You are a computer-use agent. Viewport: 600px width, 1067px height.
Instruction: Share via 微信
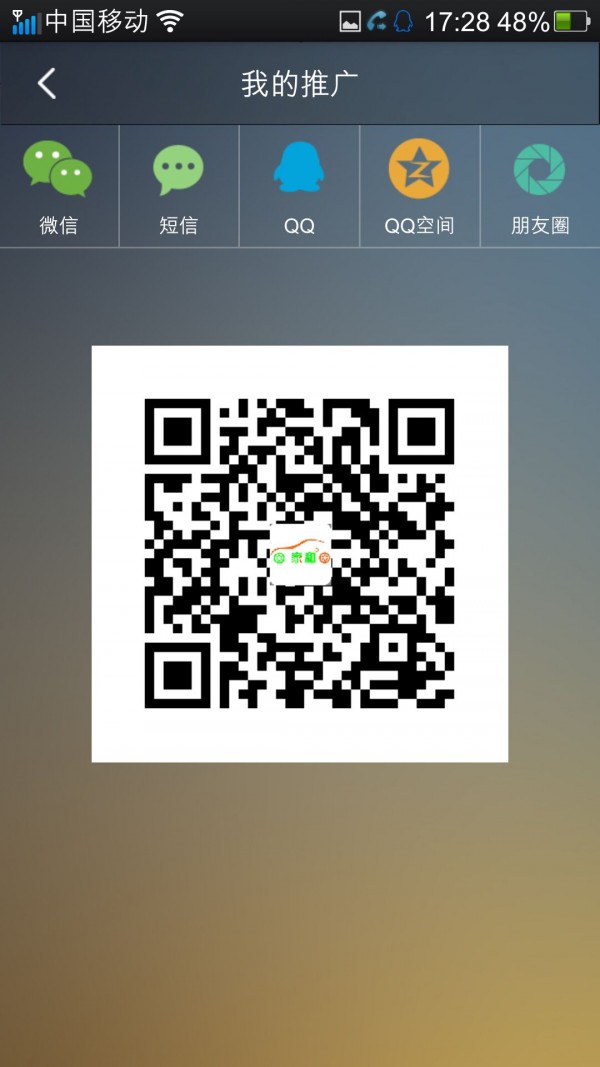58,187
